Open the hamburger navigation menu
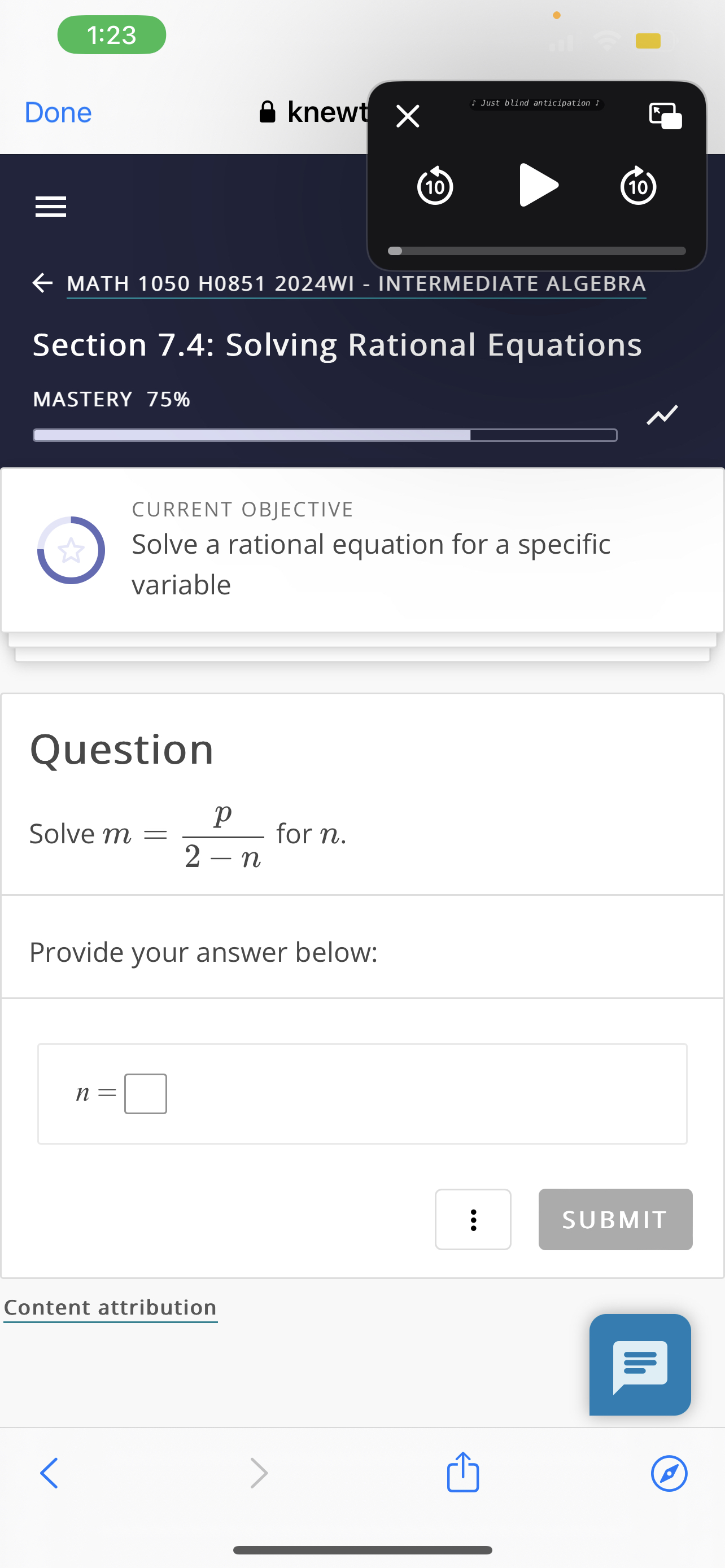The height and width of the screenshot is (1568, 725). (50, 207)
